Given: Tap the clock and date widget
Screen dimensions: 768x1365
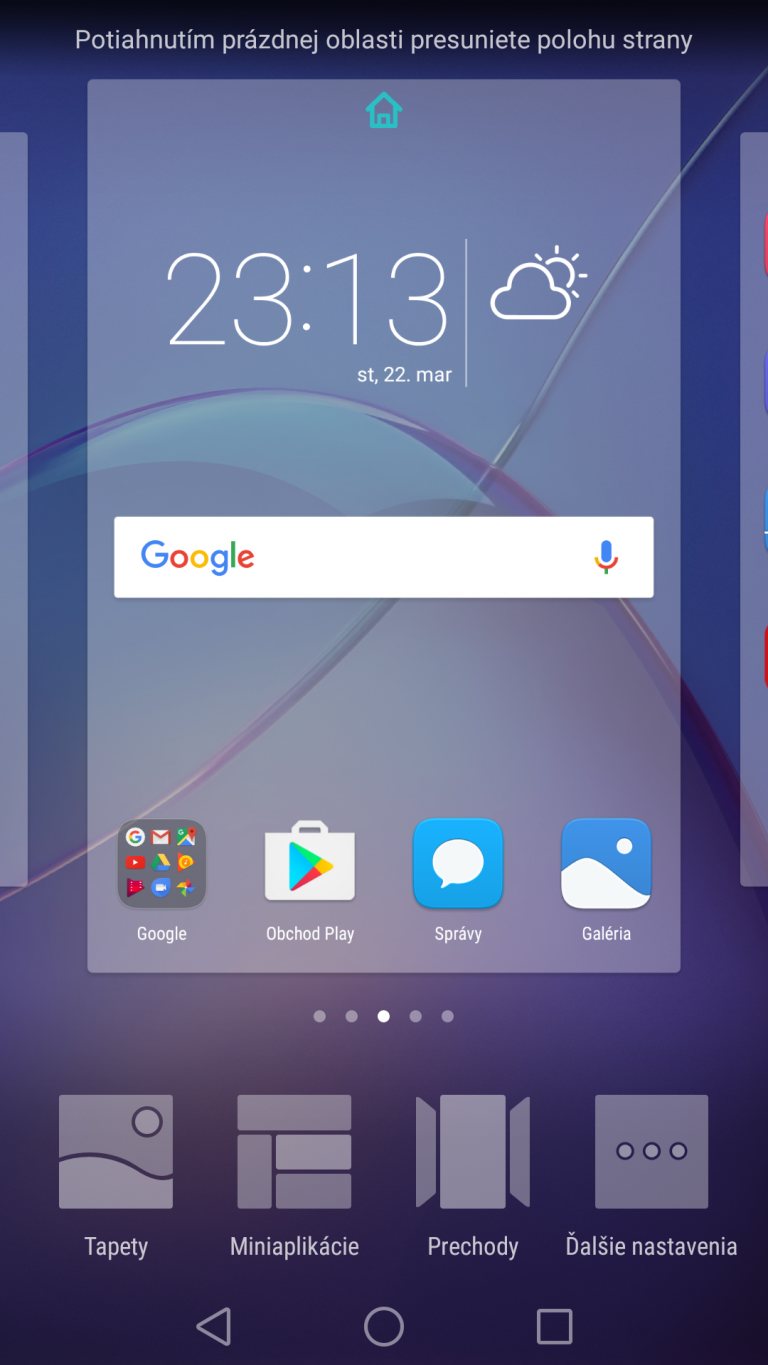Looking at the screenshot, I should [307, 312].
